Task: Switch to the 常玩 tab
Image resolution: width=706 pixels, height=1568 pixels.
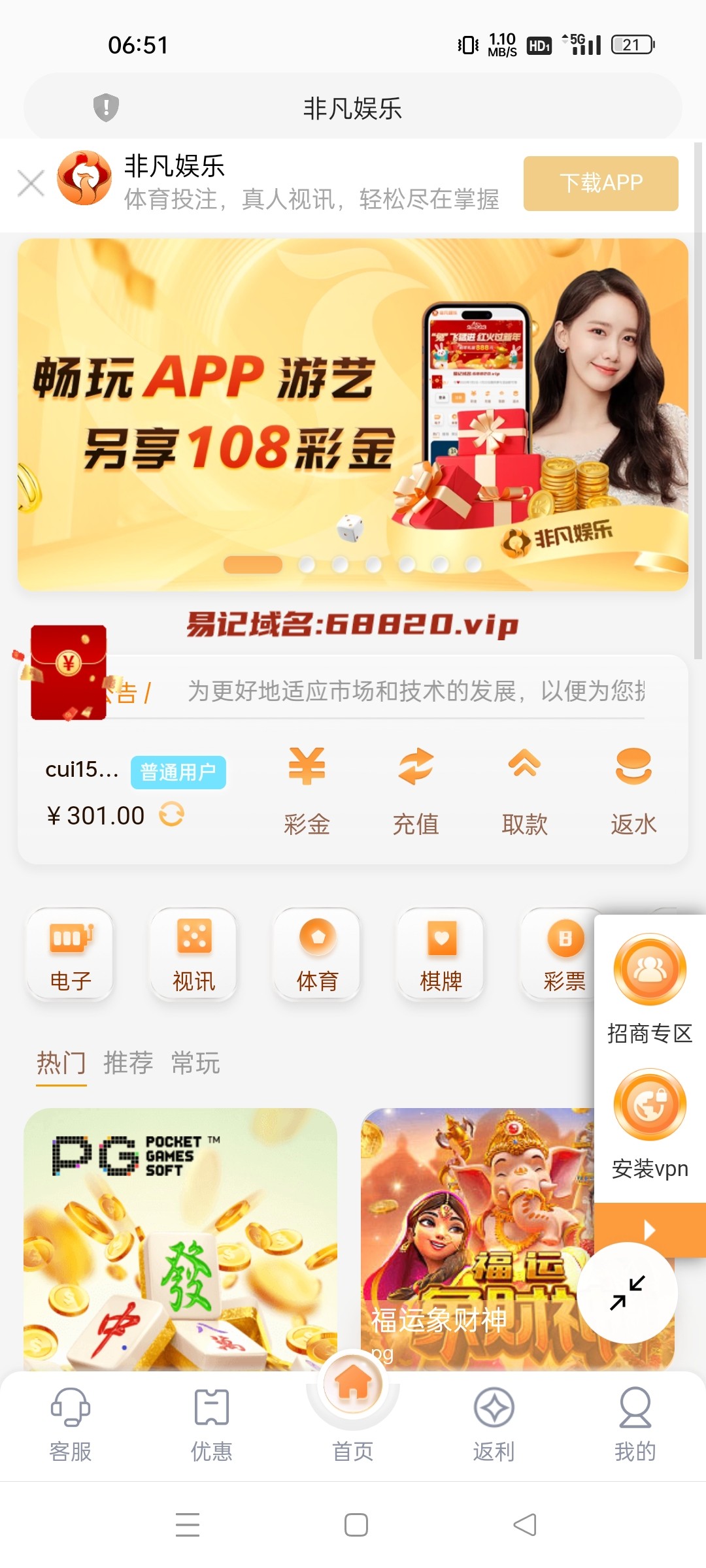Action: tap(195, 1063)
